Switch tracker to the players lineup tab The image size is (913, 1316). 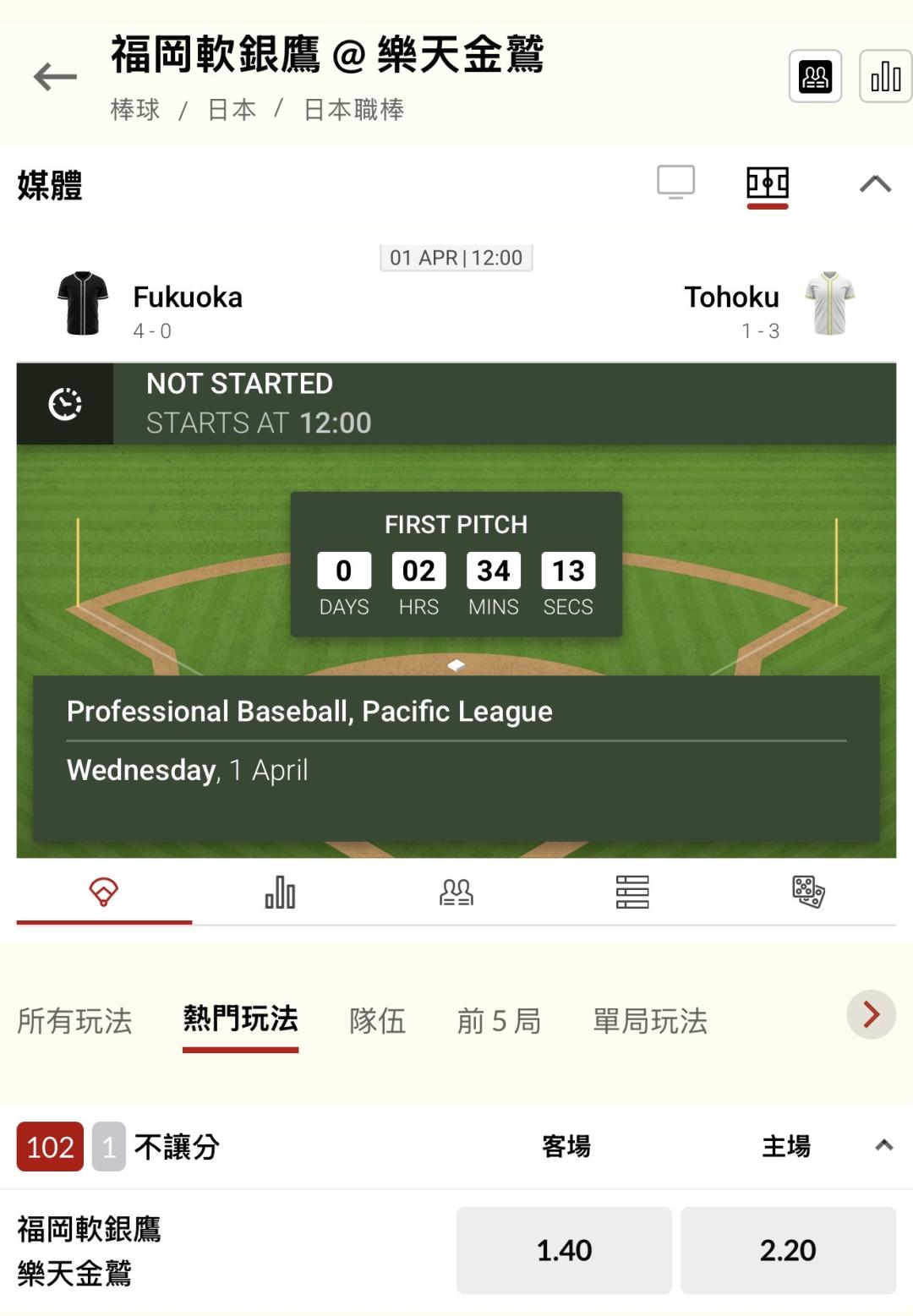point(456,892)
